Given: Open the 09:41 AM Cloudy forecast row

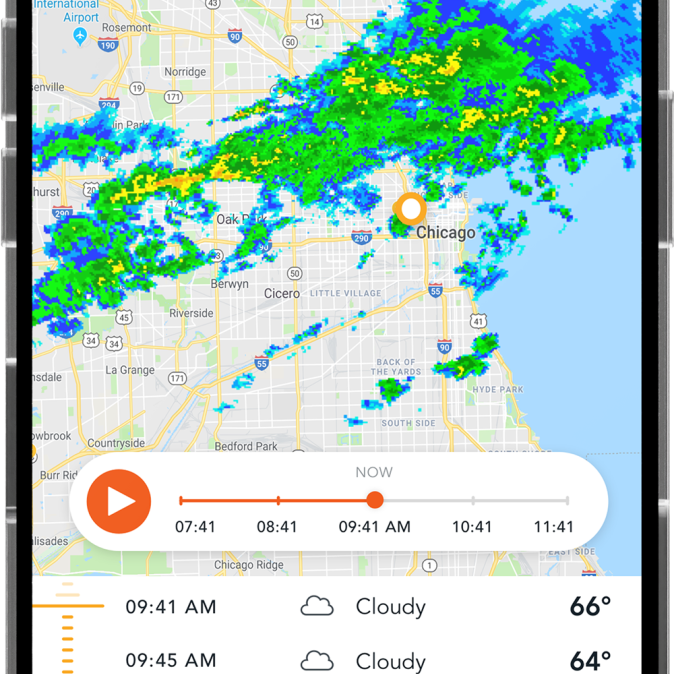Looking at the screenshot, I should [x=366, y=606].
